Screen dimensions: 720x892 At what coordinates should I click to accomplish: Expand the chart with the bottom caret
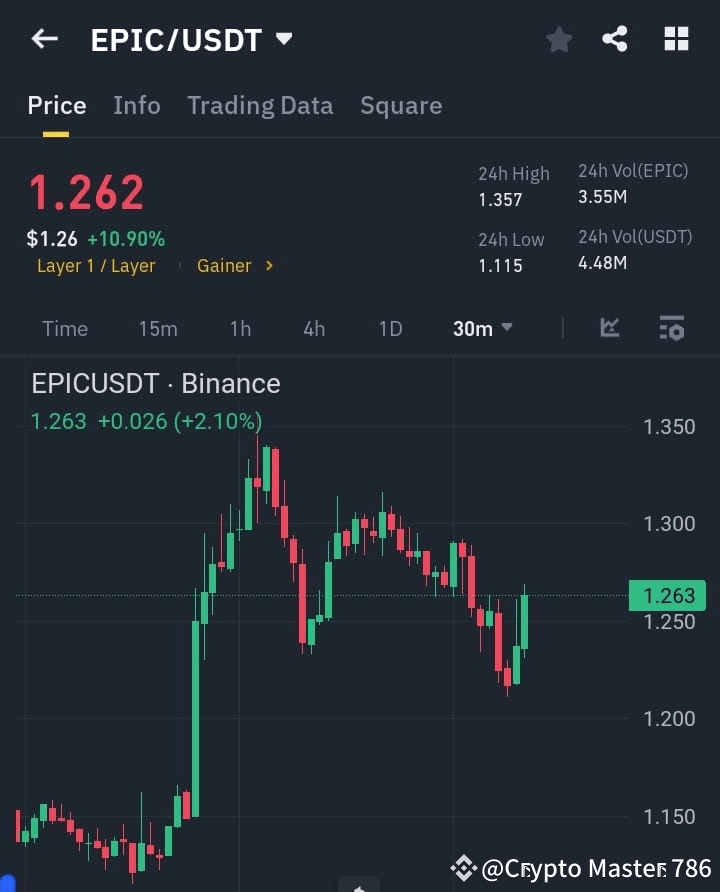(360, 884)
